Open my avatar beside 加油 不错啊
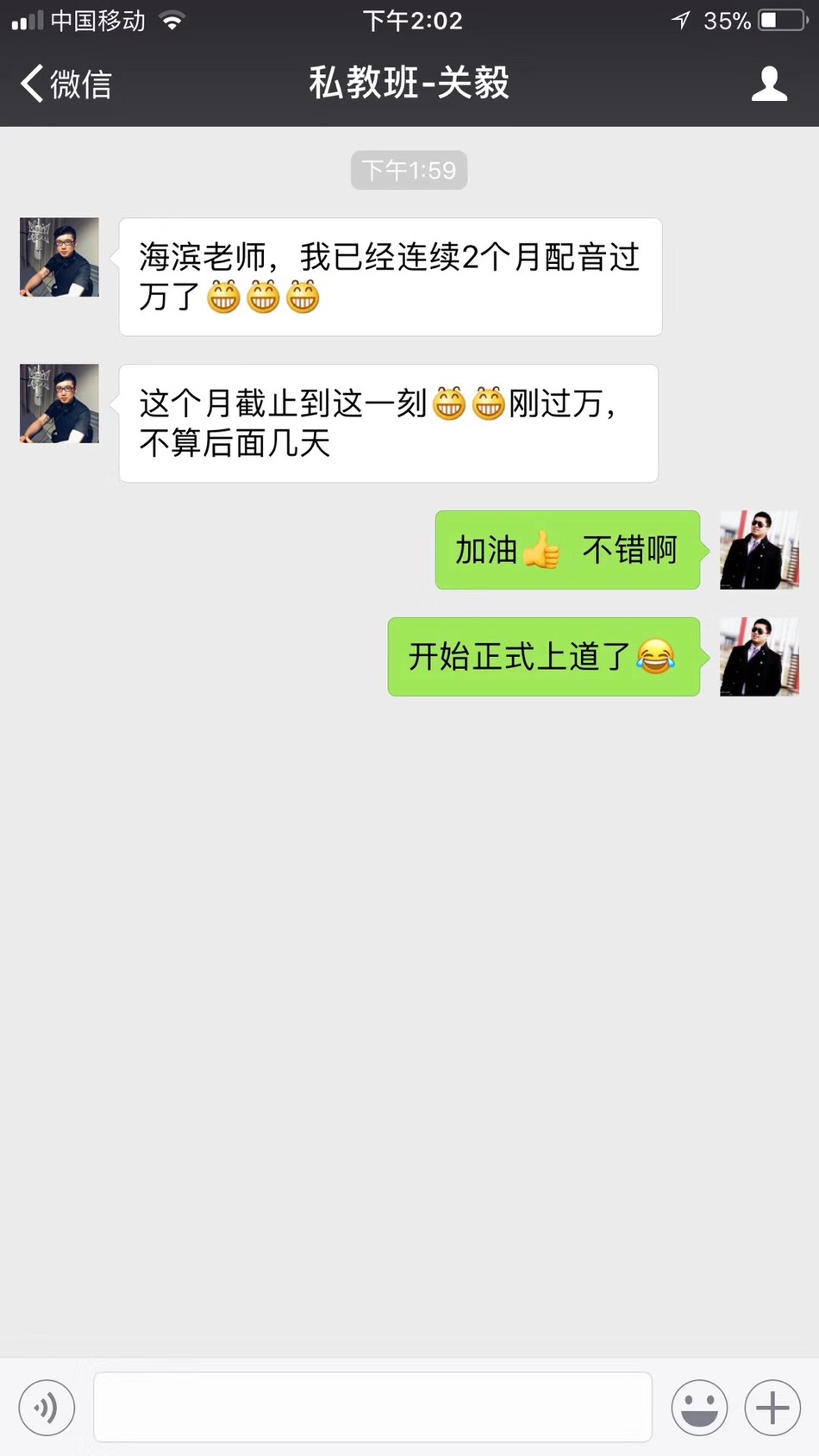 [x=759, y=550]
